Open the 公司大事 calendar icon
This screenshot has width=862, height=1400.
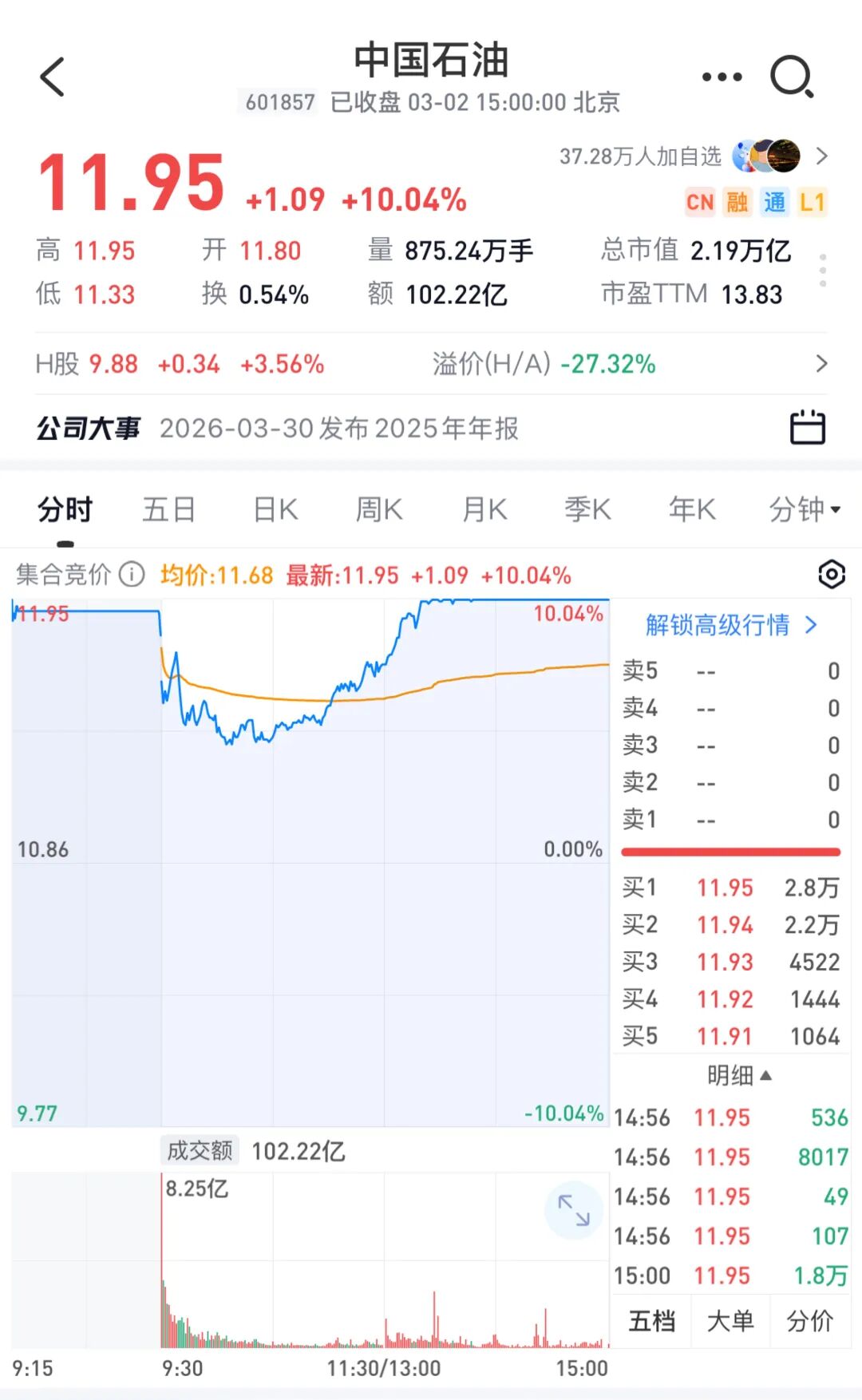807,428
